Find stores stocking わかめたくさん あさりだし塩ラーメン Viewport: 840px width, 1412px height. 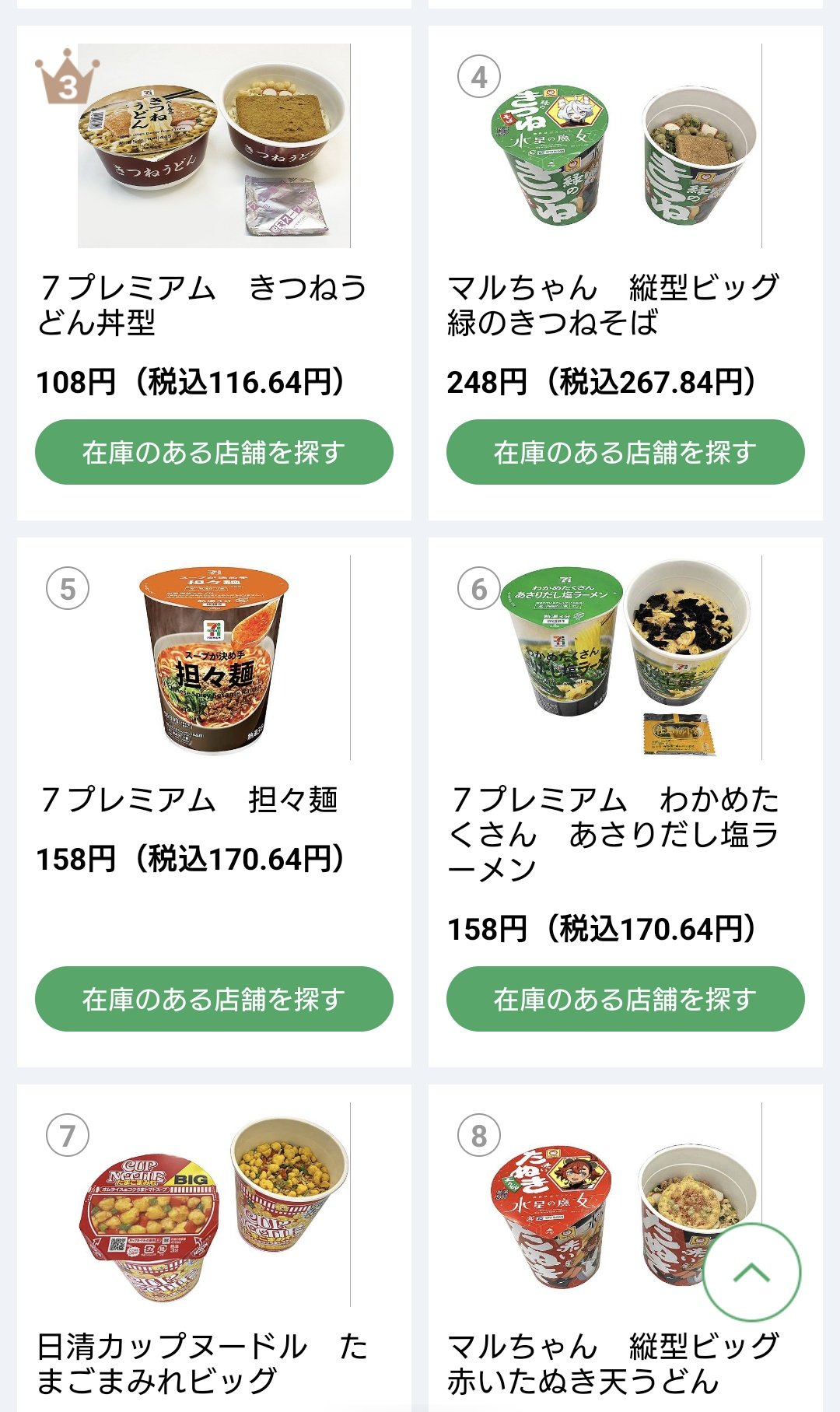(x=625, y=999)
